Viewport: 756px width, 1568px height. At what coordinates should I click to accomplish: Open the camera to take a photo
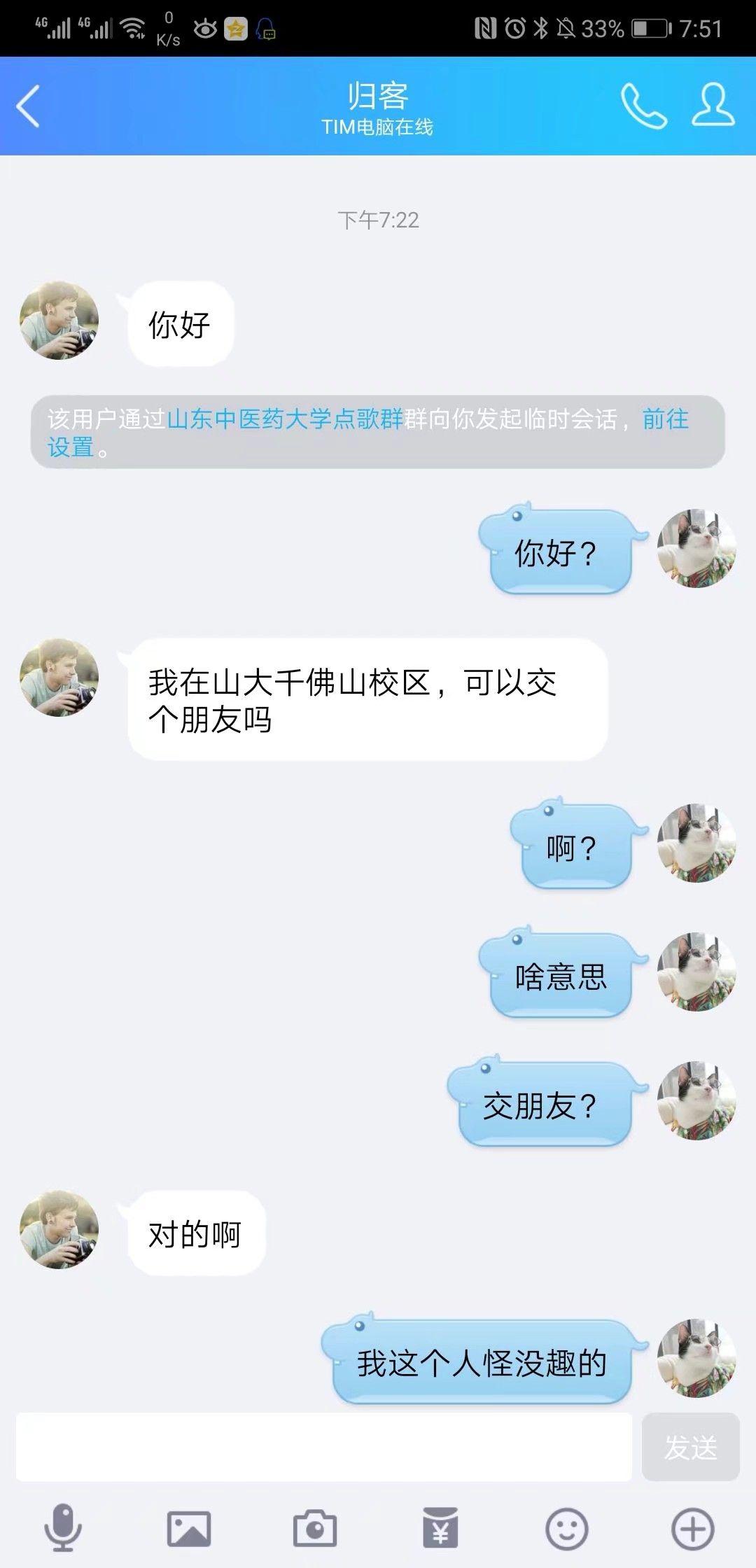click(315, 1528)
